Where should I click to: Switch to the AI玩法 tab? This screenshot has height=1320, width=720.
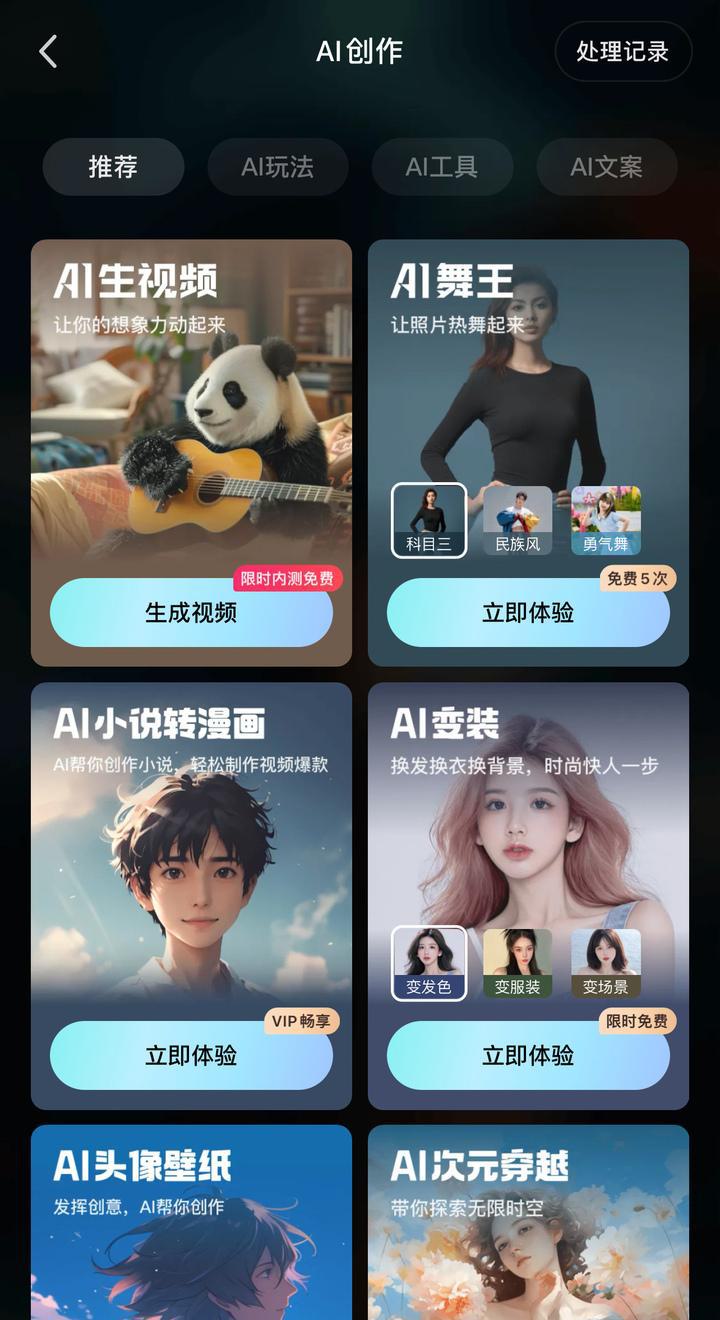coord(277,167)
